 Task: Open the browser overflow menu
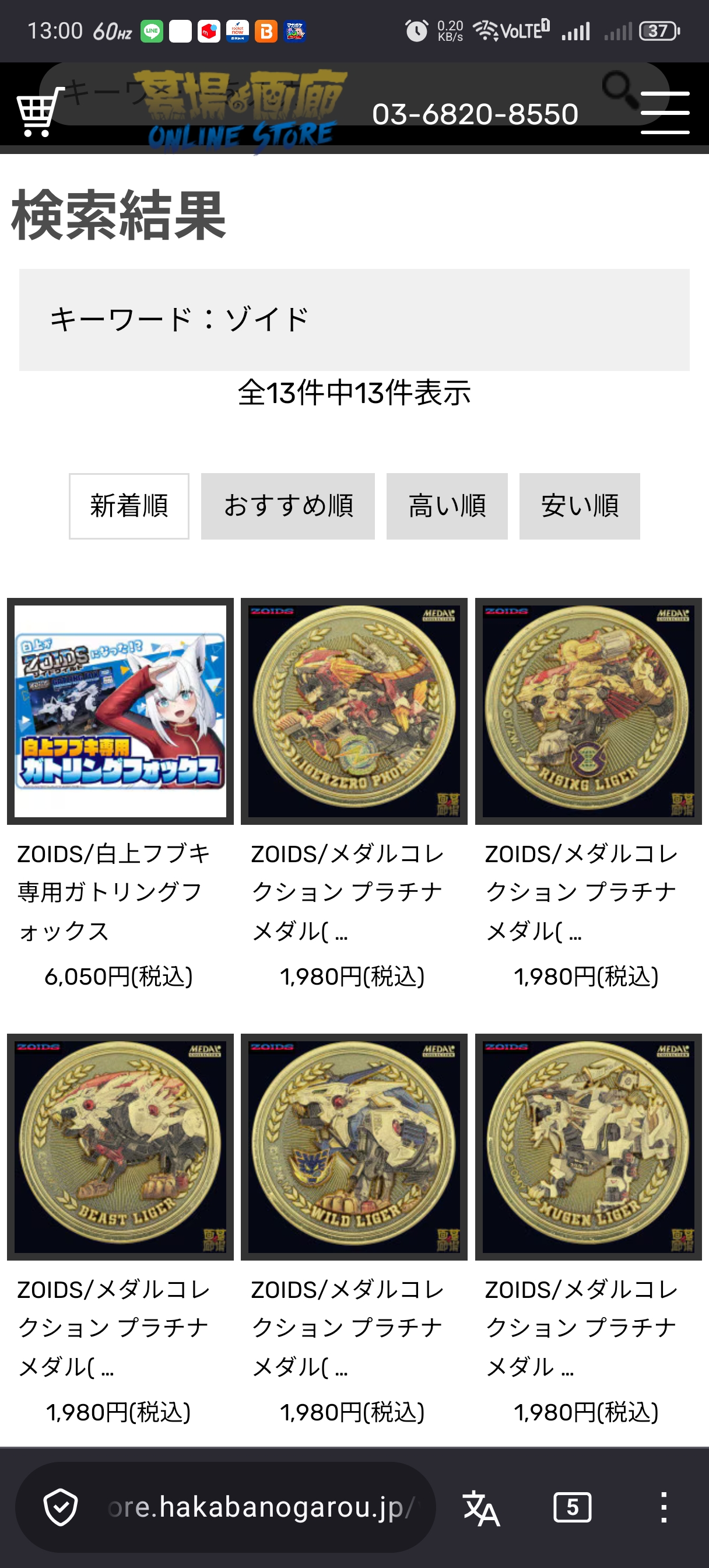coord(664,1508)
